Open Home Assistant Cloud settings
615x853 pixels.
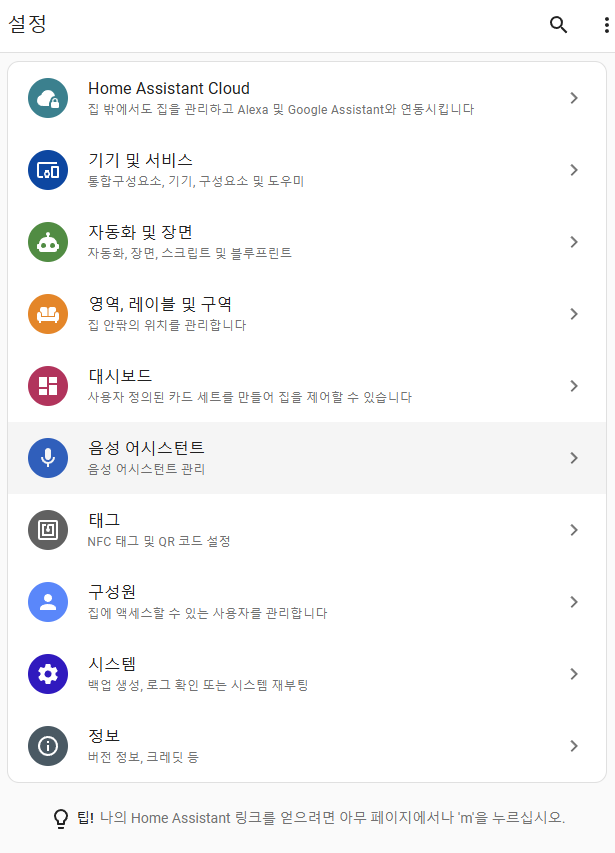(307, 98)
